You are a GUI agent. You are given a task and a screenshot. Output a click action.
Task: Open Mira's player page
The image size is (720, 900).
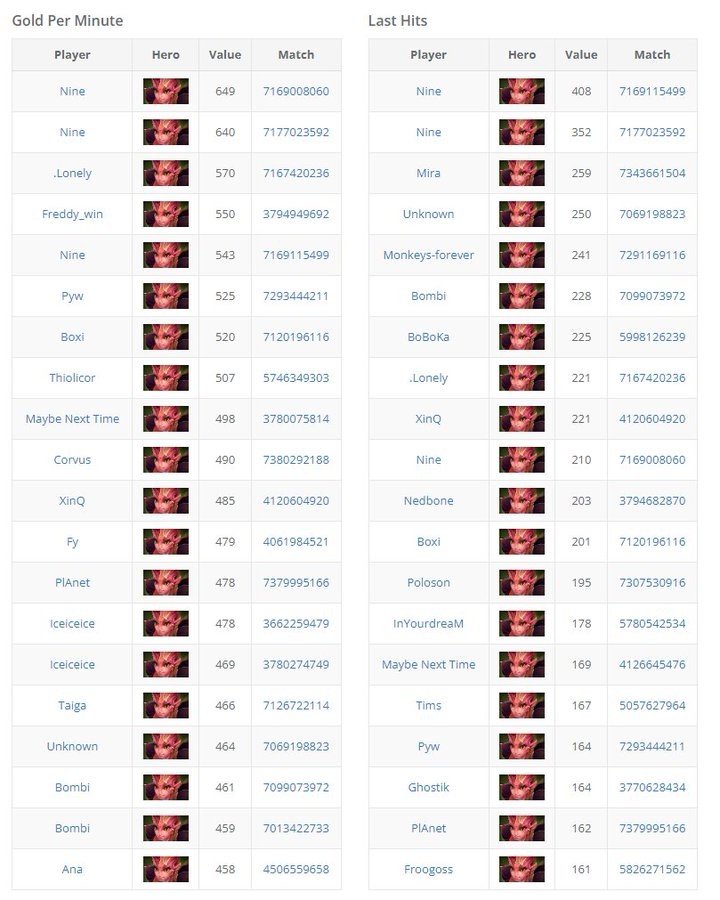pos(428,173)
